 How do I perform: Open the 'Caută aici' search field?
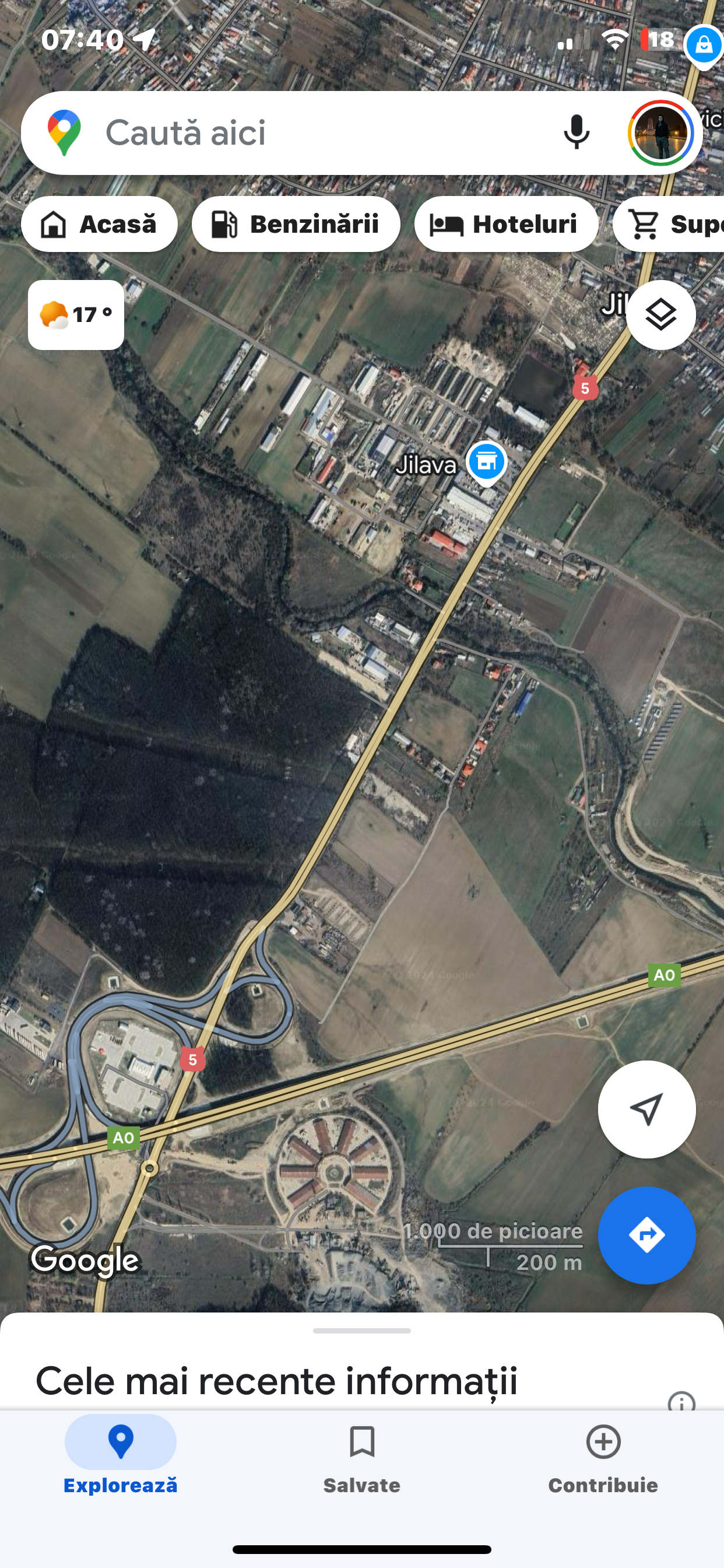(304, 132)
